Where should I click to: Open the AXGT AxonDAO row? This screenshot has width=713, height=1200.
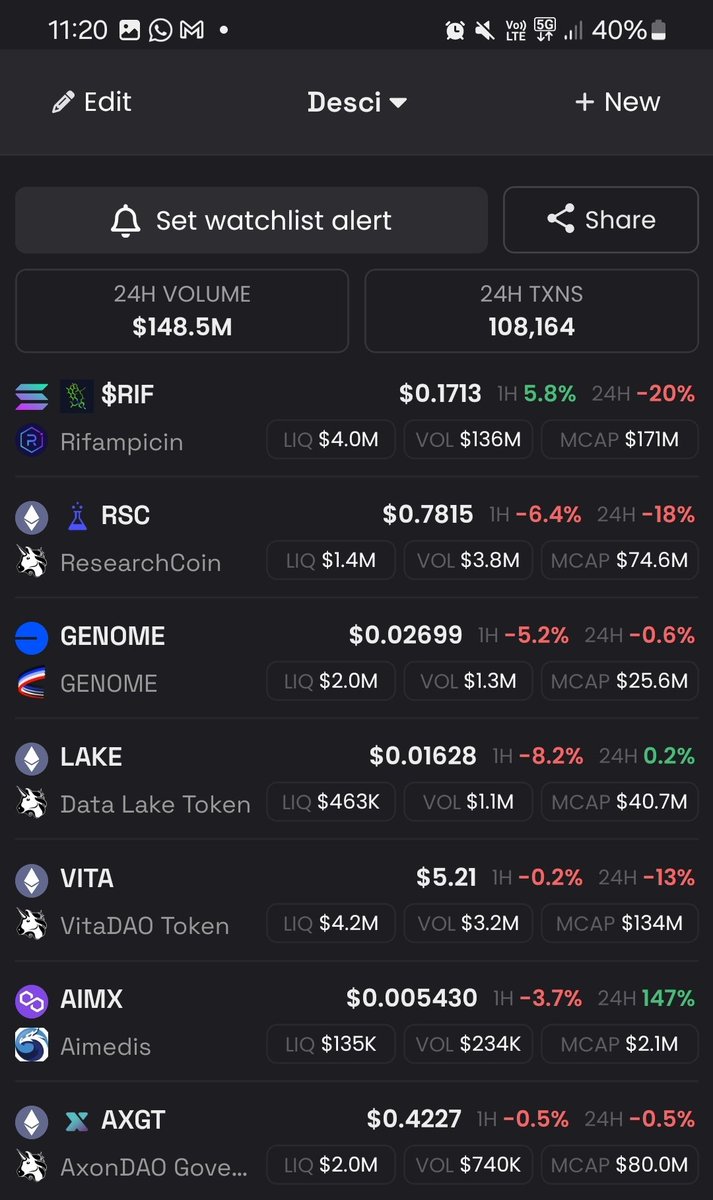[356, 1141]
